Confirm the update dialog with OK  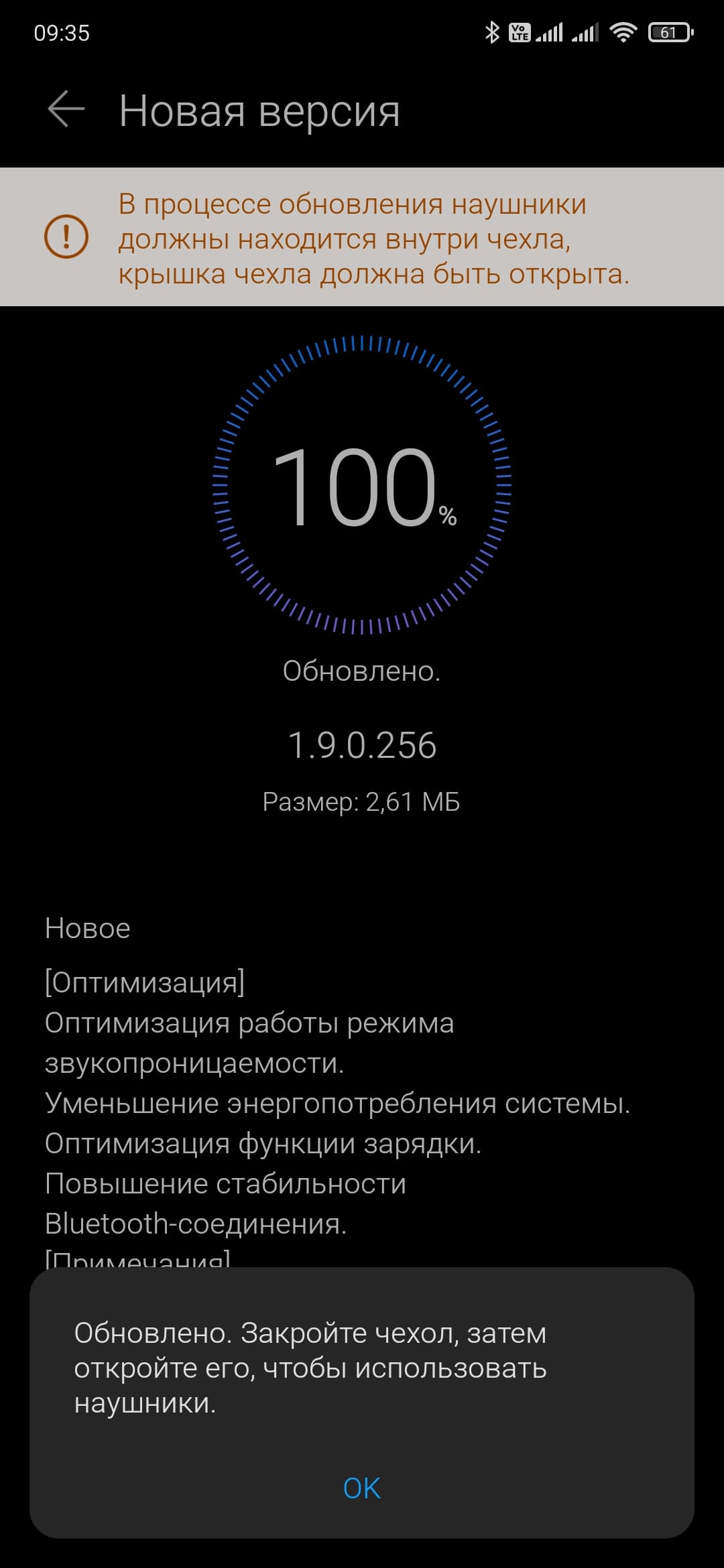[x=361, y=1488]
